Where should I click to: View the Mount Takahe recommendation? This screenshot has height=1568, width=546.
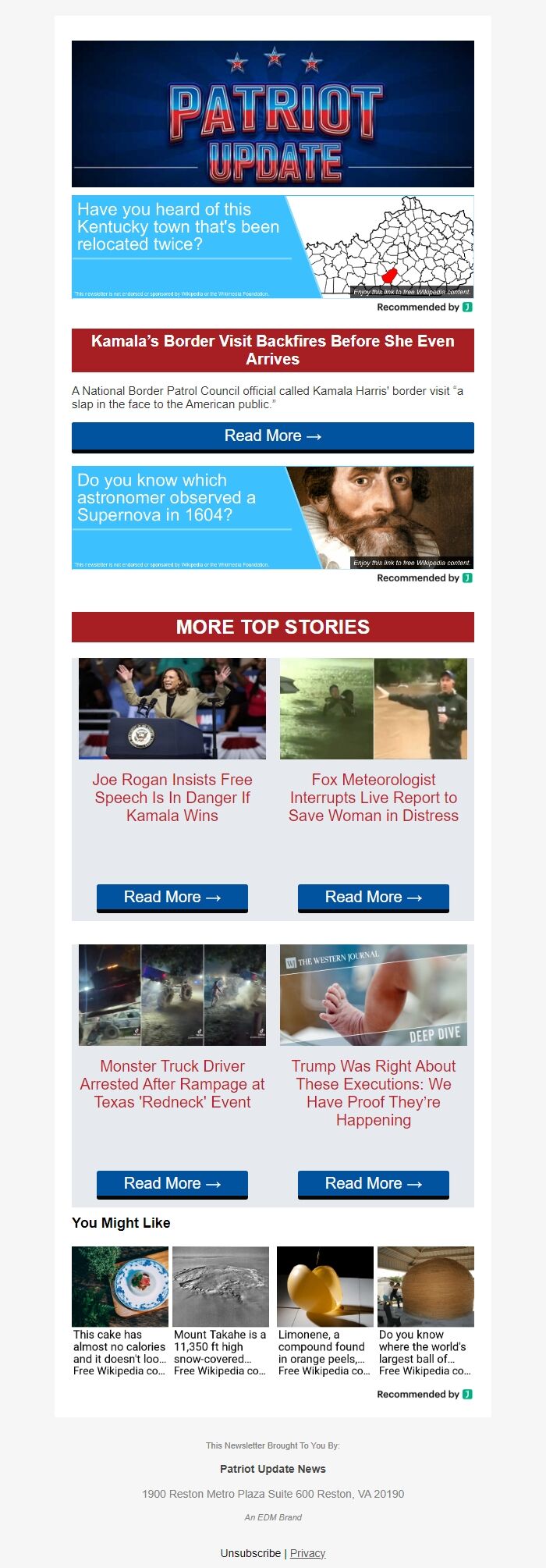tap(221, 1311)
